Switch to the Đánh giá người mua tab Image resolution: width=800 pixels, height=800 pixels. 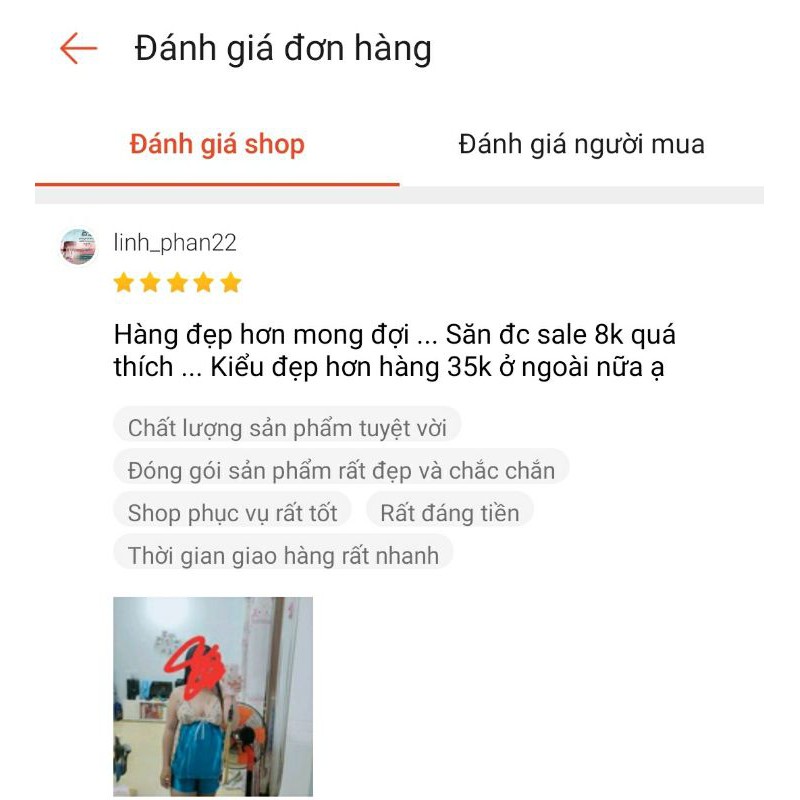click(x=581, y=145)
